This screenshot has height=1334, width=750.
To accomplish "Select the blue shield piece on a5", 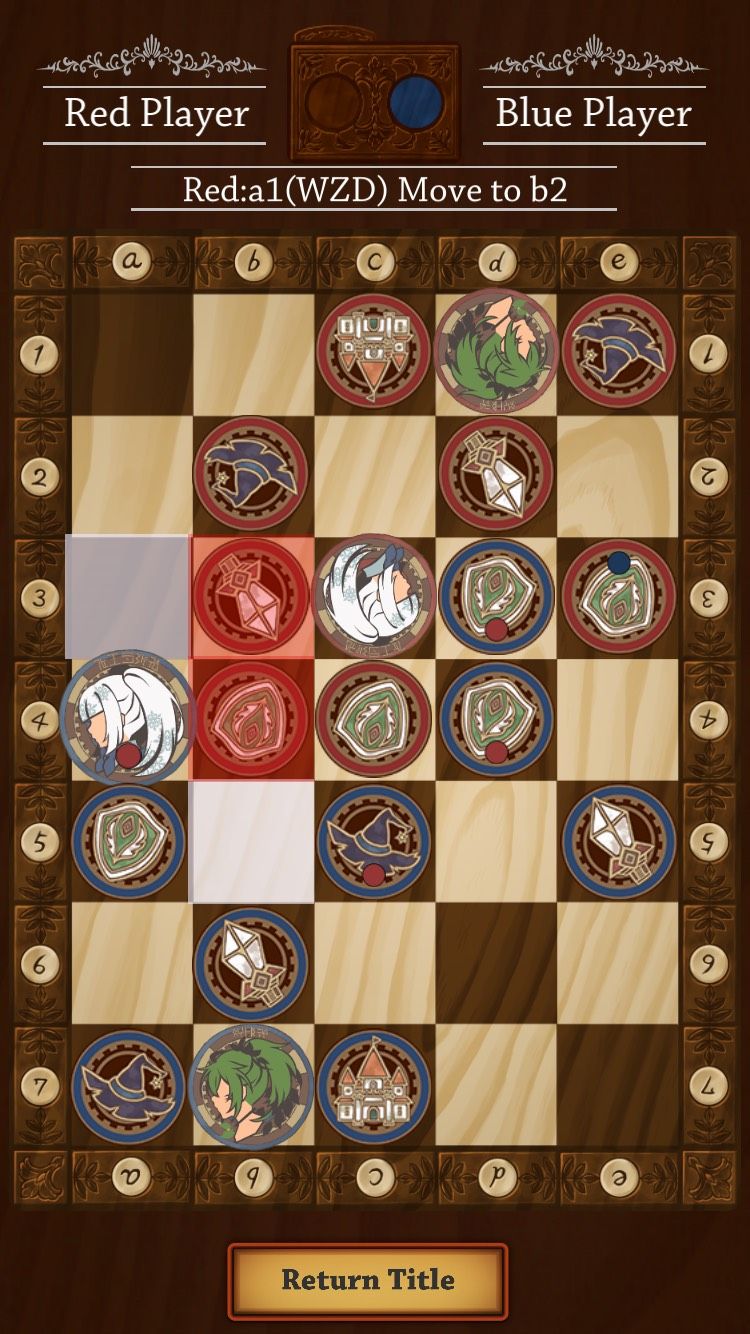I will point(129,841).
